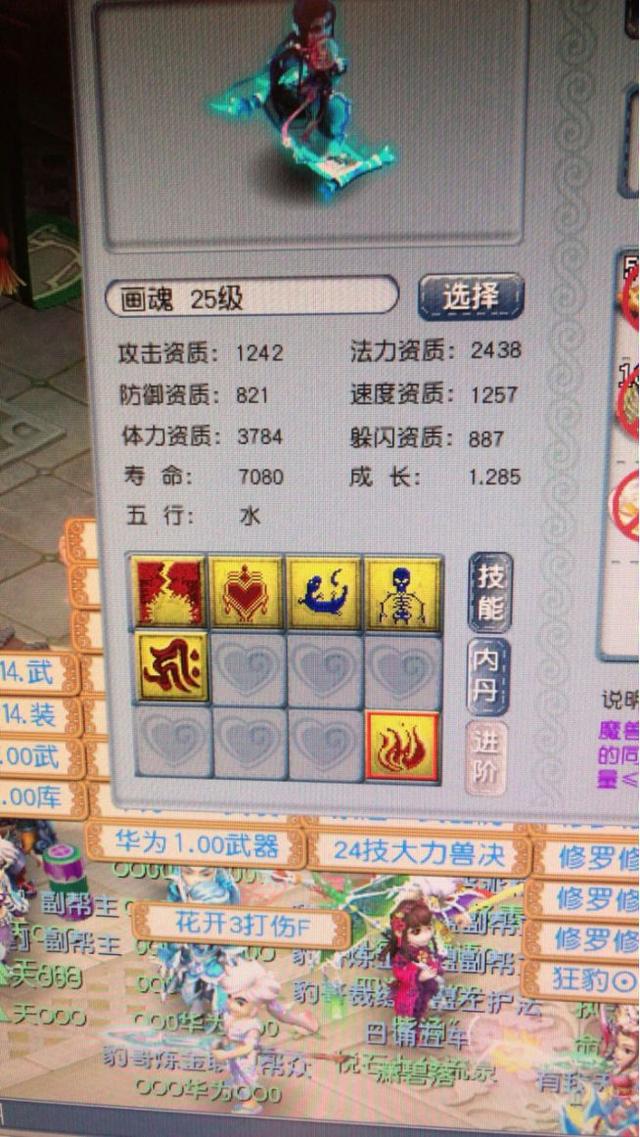View the skeleton skill icon

402,593
